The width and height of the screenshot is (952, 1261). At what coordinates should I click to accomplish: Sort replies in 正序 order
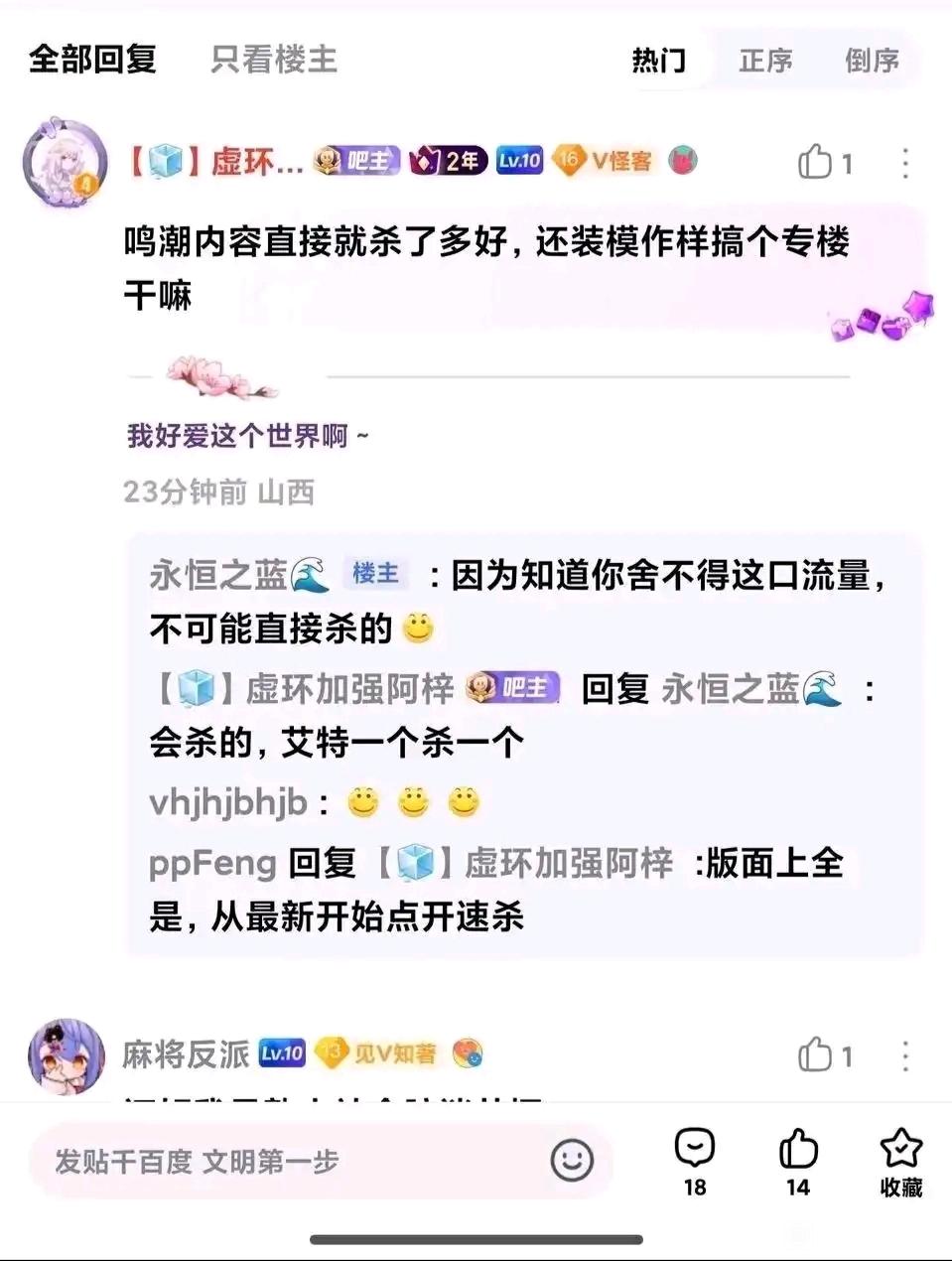click(765, 61)
